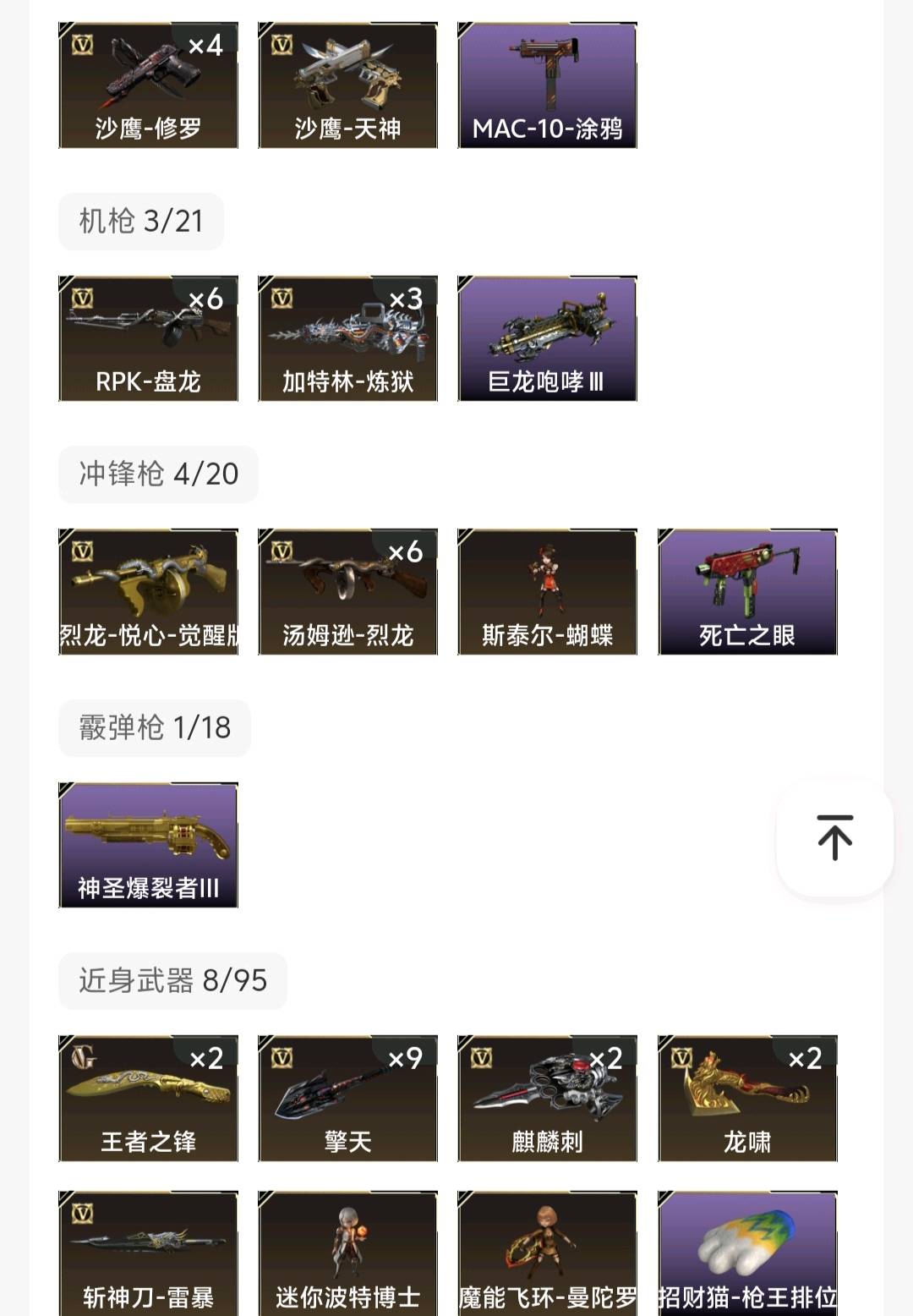Select the 王者之锋 golden knife icon
This screenshot has width=913, height=1316.
click(148, 1098)
